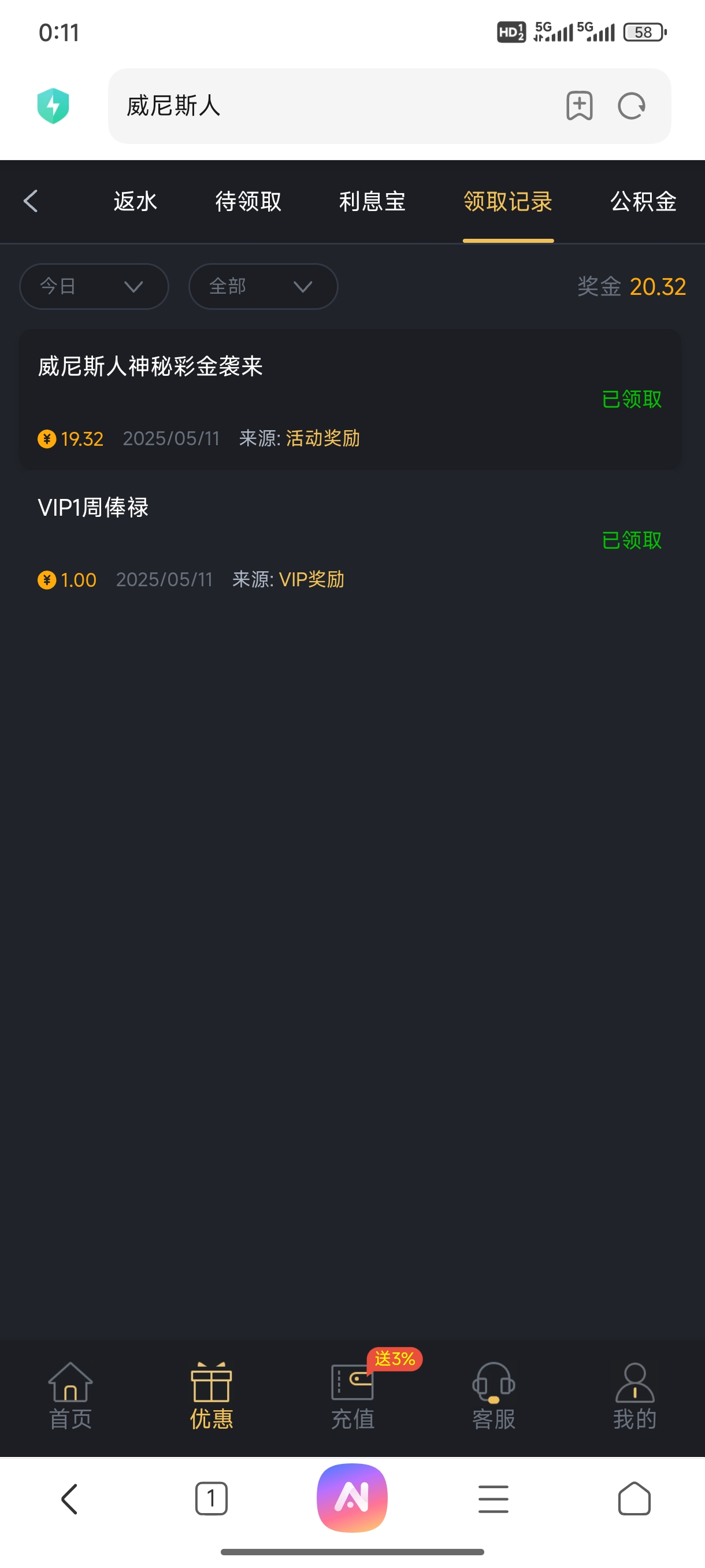Open the 威尼斯人神秘彩金袭来 record entry

point(352,399)
